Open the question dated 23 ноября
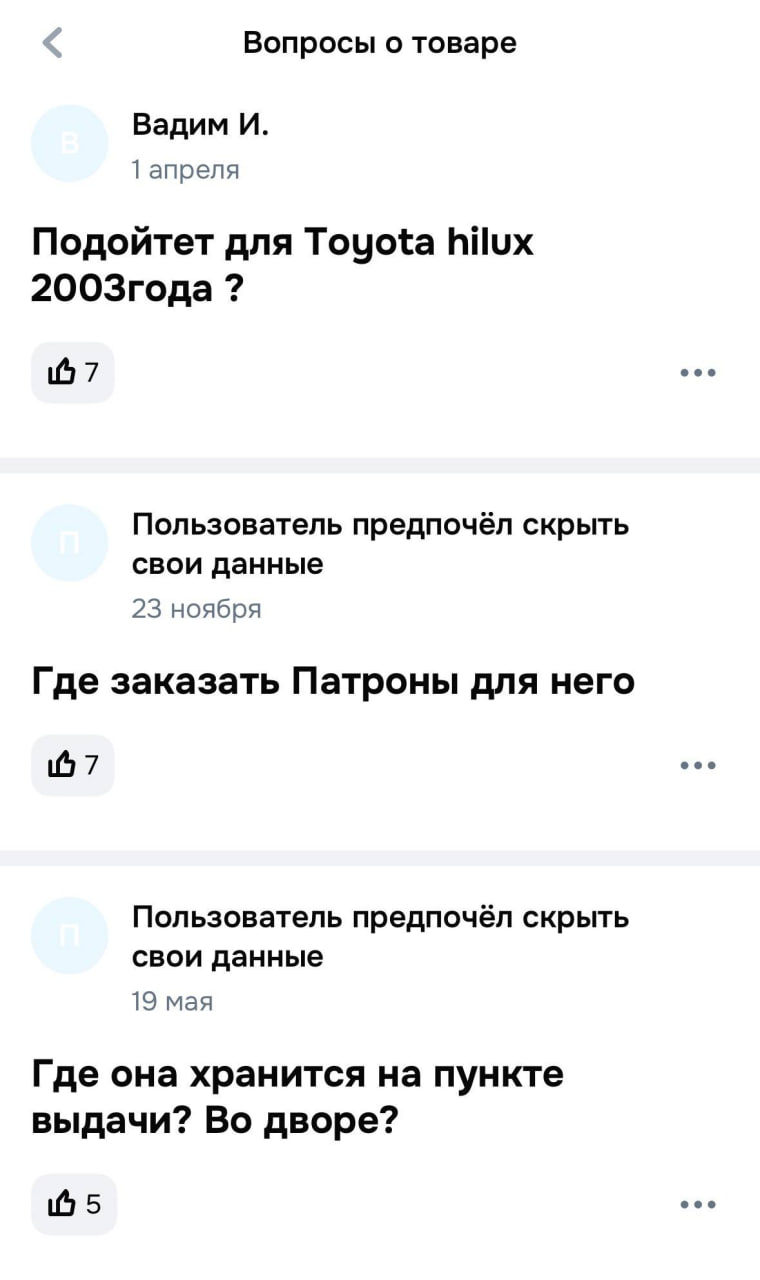The height and width of the screenshot is (1280, 760). click(x=333, y=683)
